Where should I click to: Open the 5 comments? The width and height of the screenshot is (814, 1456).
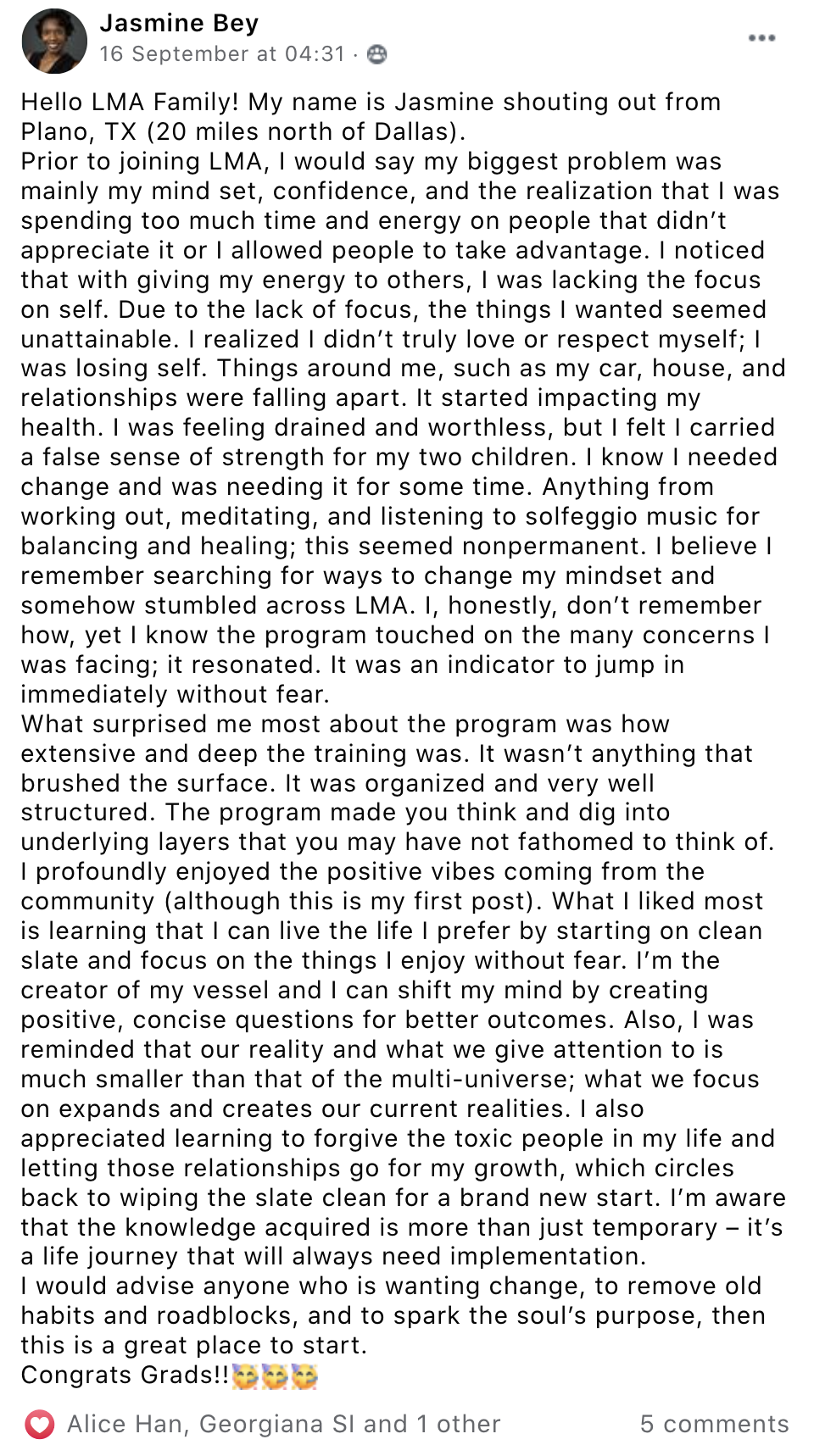(715, 1424)
